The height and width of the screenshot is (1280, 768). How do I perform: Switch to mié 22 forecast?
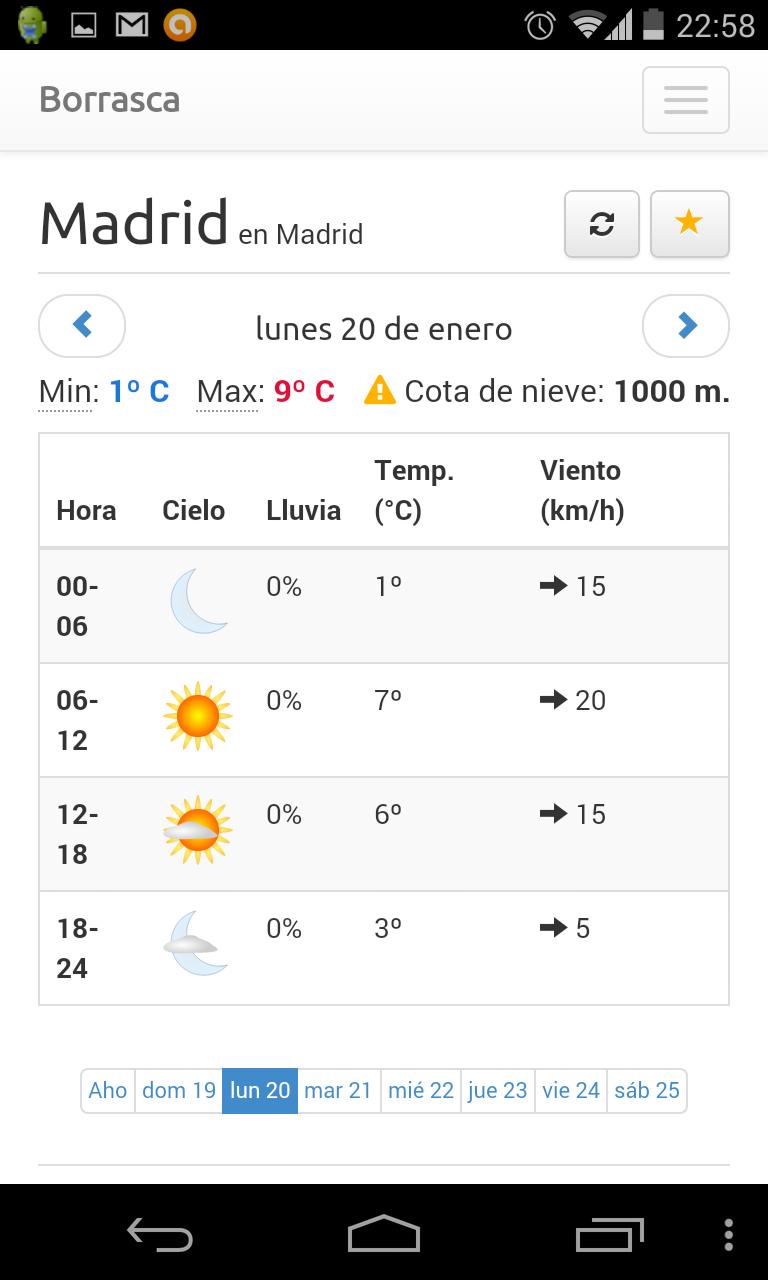421,1090
